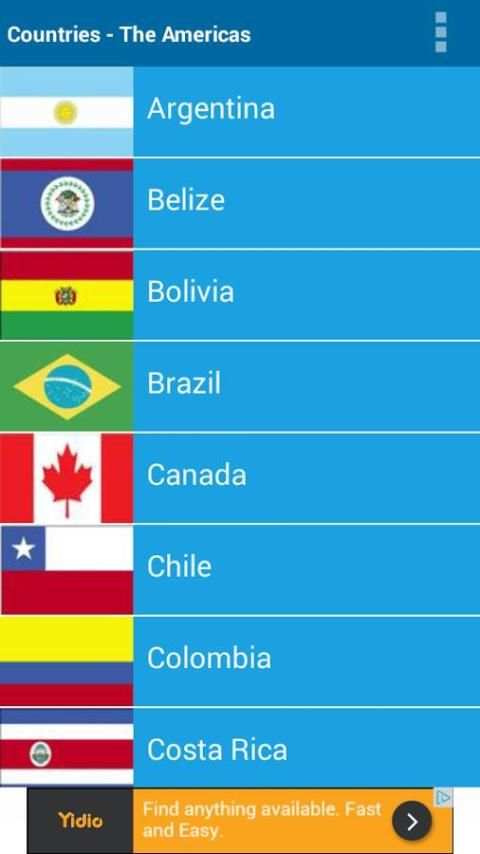Tap the Yidio ad arrow button
This screenshot has width=480, height=854.
pos(412,821)
